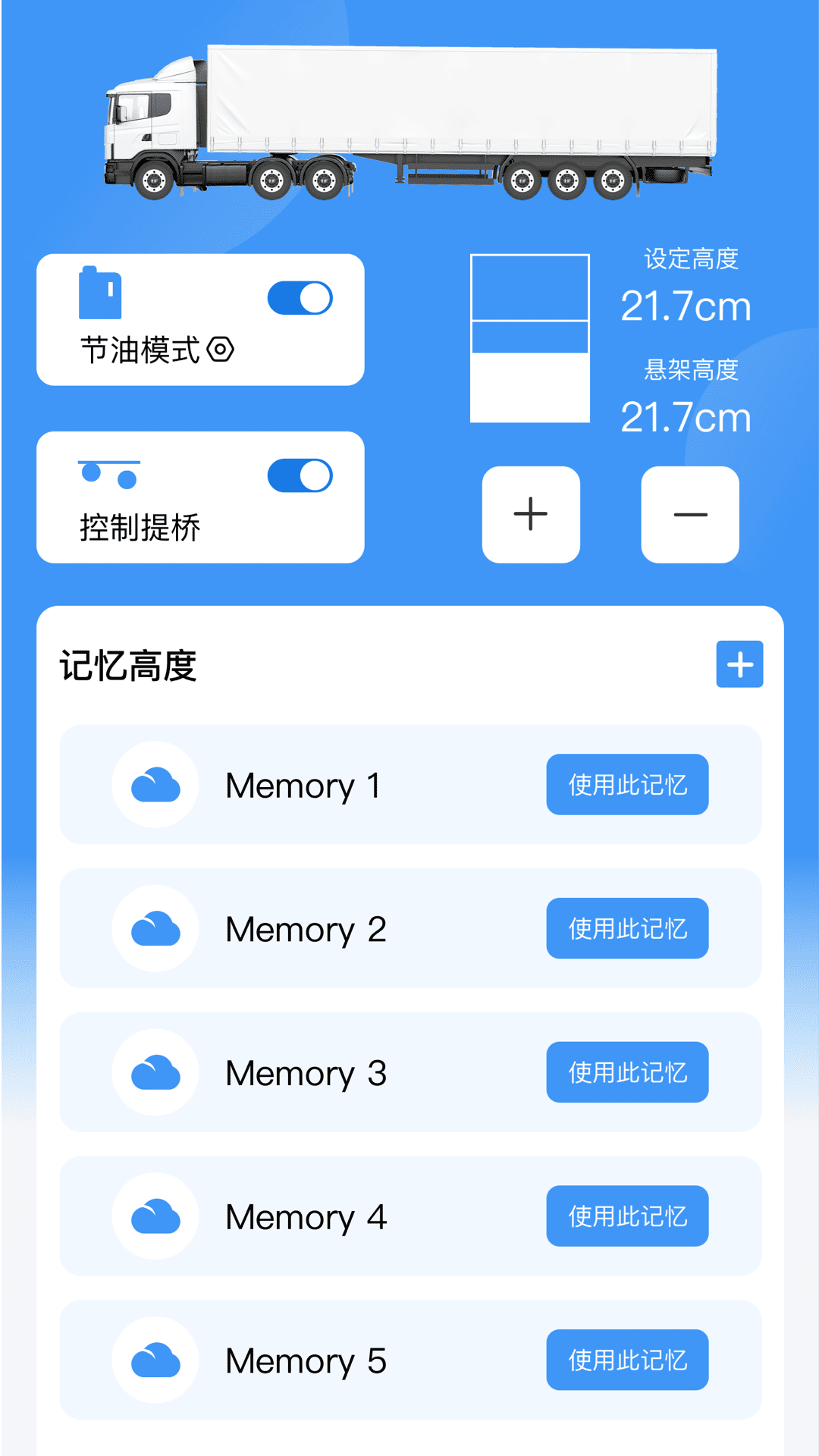The height and width of the screenshot is (1456, 819).
Task: Click the suspension height level indicator
Action: [530, 338]
